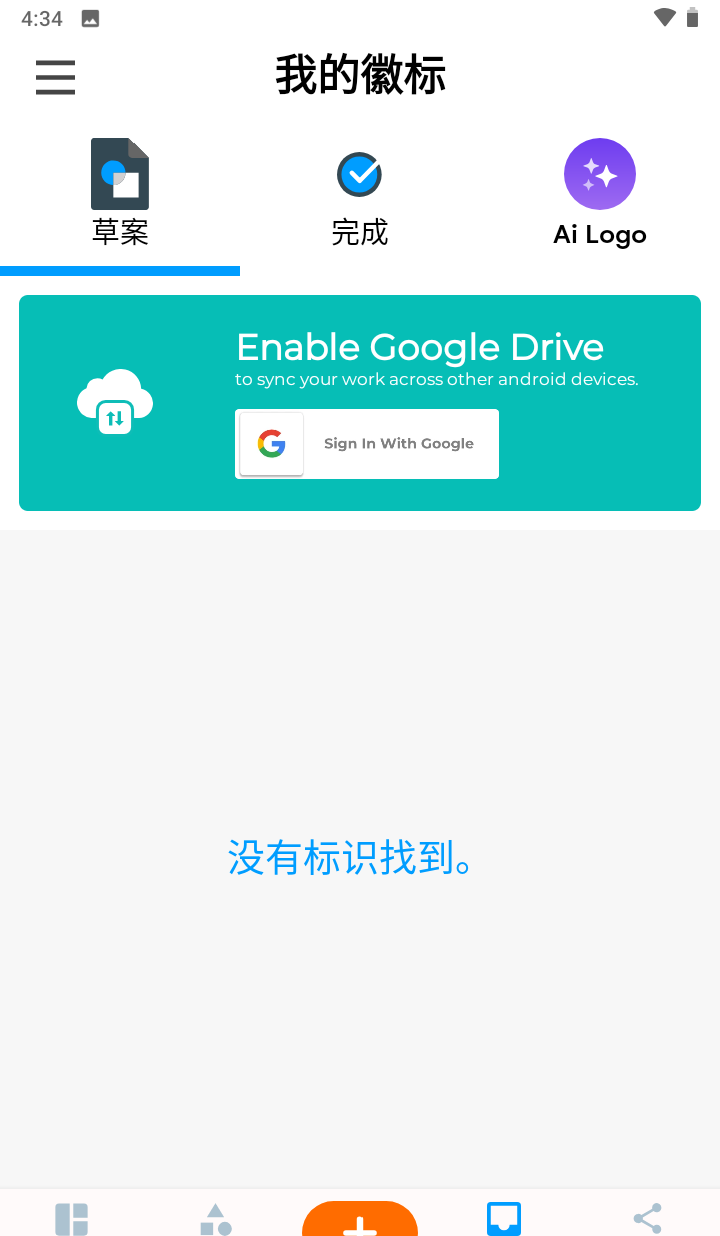Open the share tab in bottom bar

pyautogui.click(x=648, y=1219)
